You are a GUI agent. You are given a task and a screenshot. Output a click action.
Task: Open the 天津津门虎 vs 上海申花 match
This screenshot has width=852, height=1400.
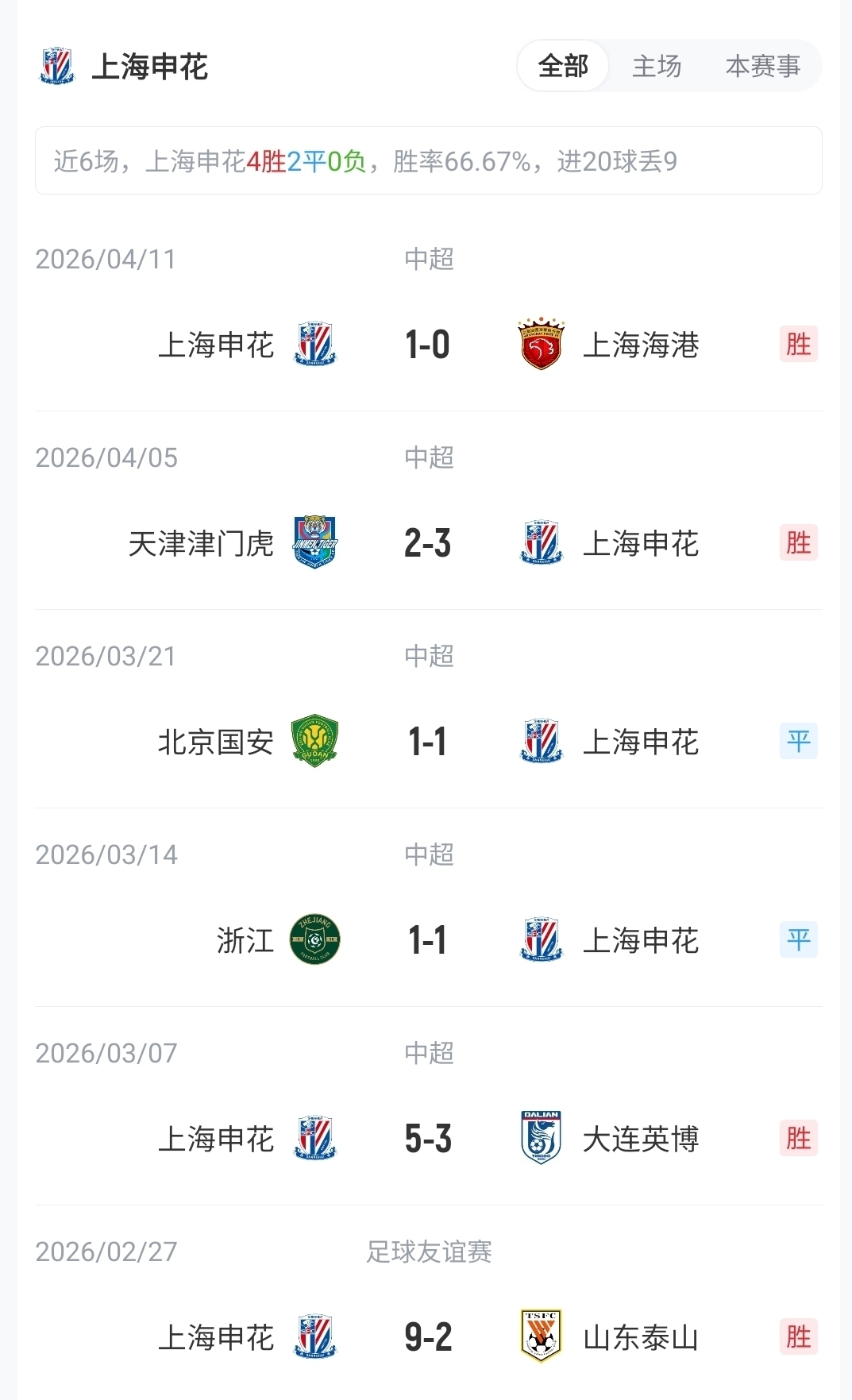[x=428, y=543]
